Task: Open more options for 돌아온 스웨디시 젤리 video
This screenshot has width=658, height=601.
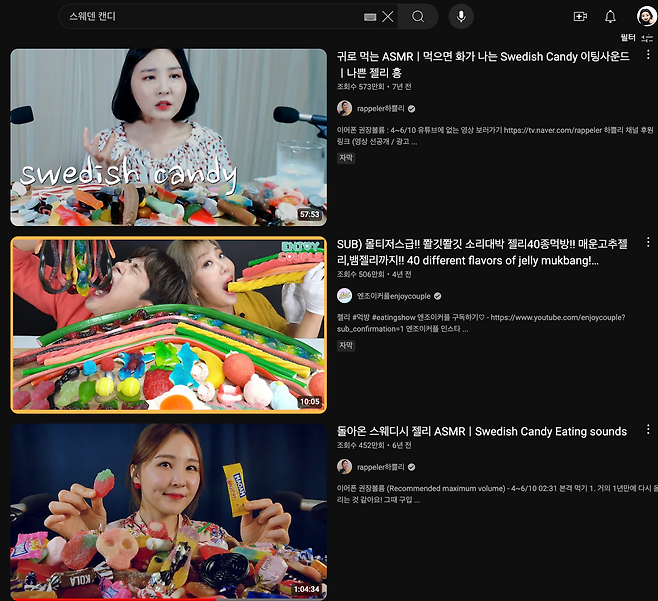Action: 648,431
